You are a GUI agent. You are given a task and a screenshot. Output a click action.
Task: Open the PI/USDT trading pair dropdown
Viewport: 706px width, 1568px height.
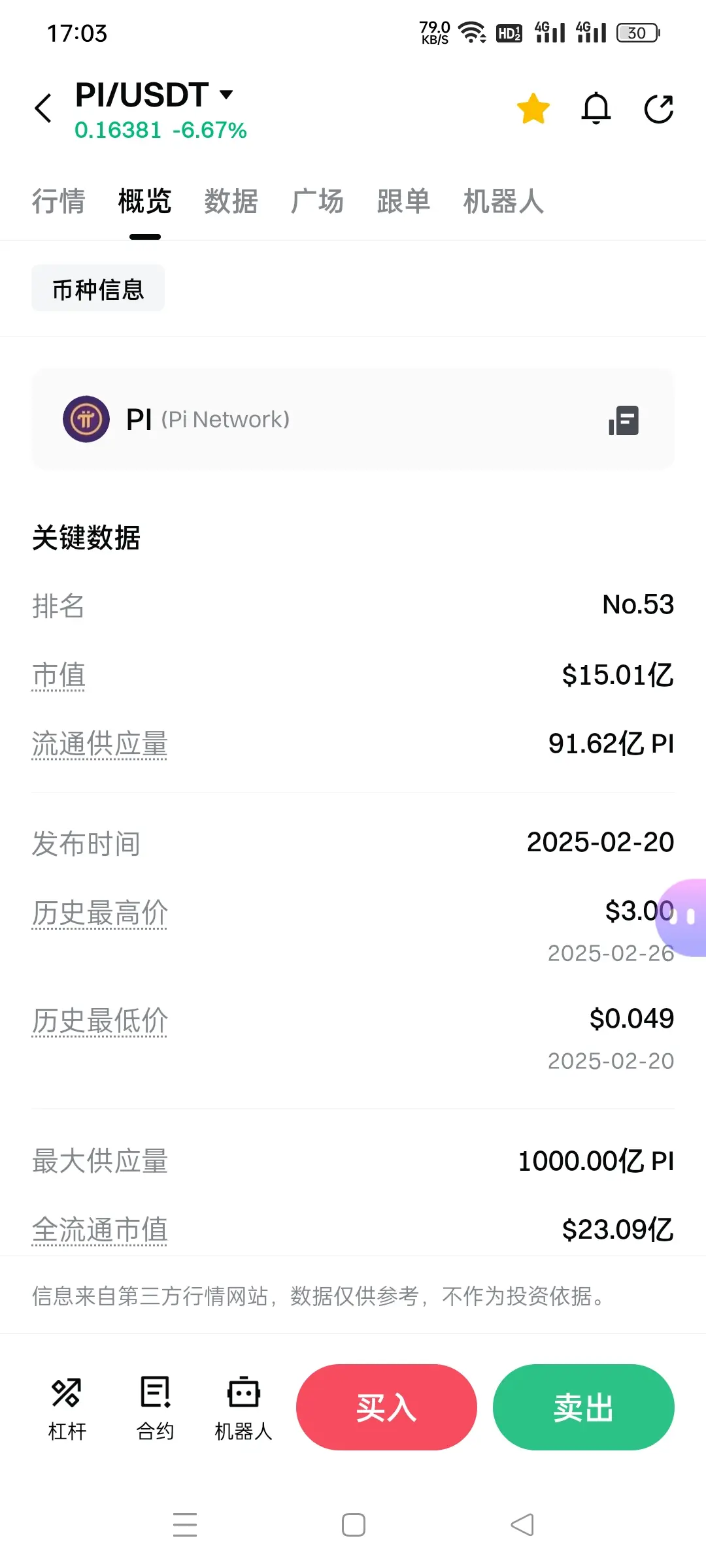pos(154,95)
